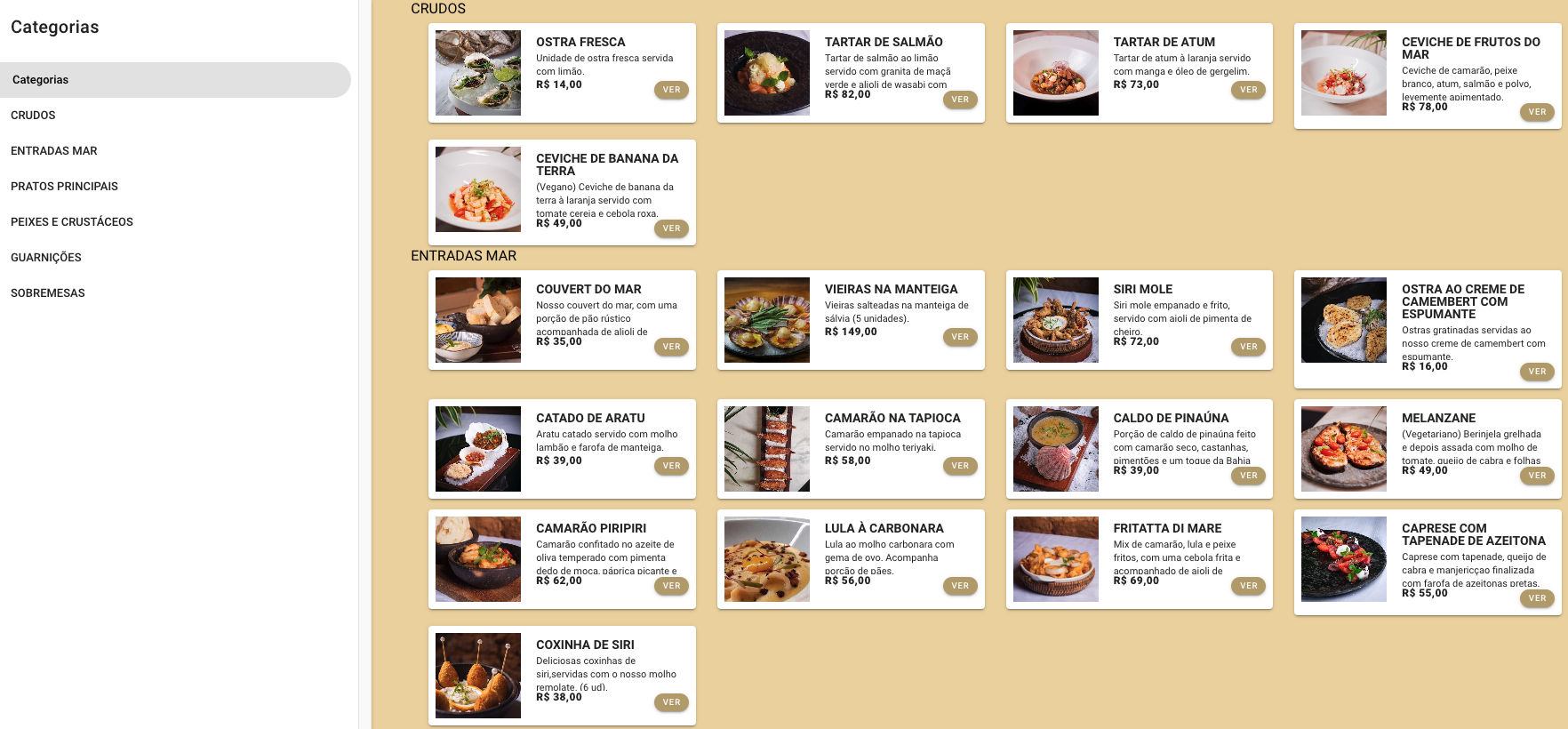This screenshot has height=729, width=1568.
Task: Open the Vieiras na Manteiga card
Action: [960, 337]
